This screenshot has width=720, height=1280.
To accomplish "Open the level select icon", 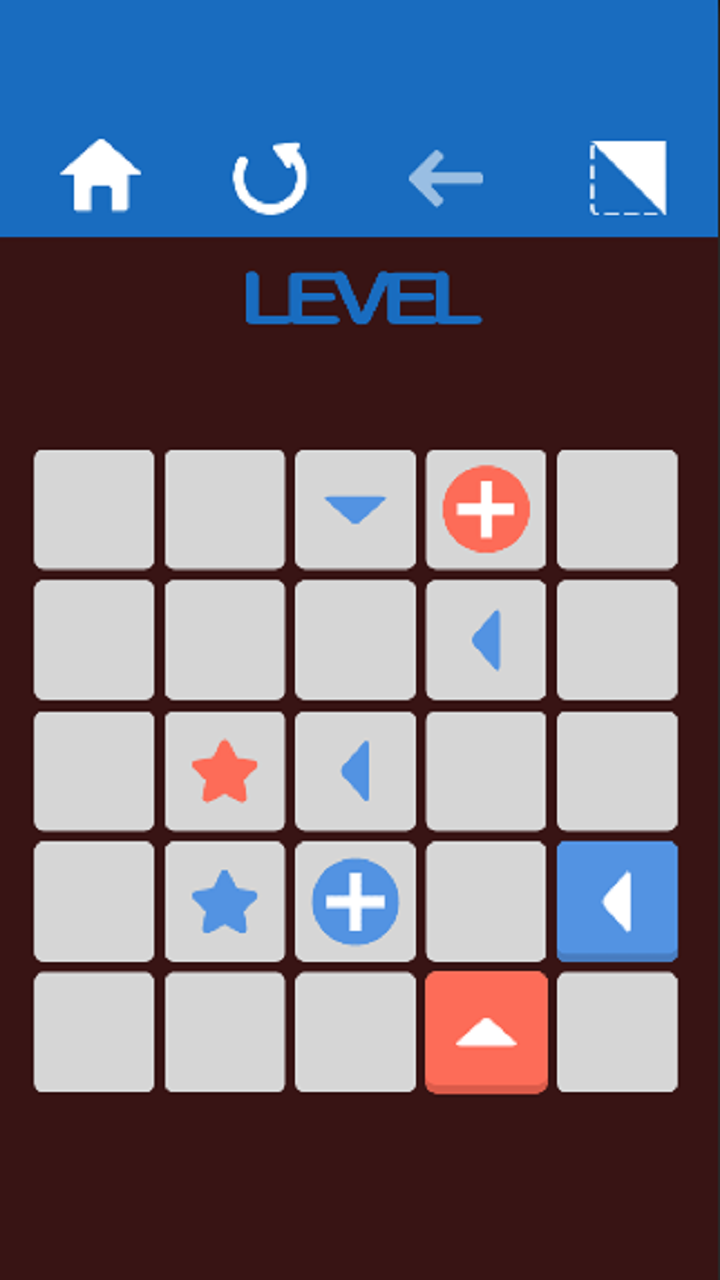I will click(627, 178).
